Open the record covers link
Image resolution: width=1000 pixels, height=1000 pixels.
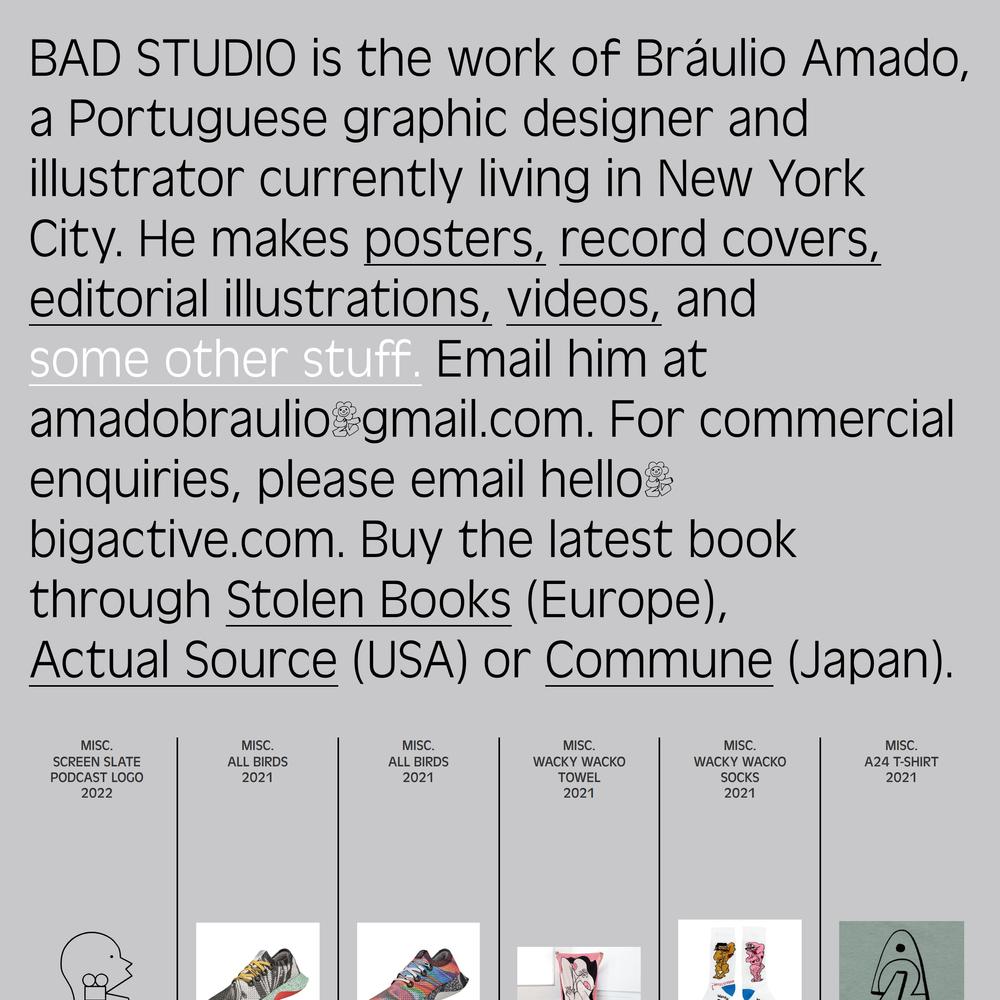point(719,240)
